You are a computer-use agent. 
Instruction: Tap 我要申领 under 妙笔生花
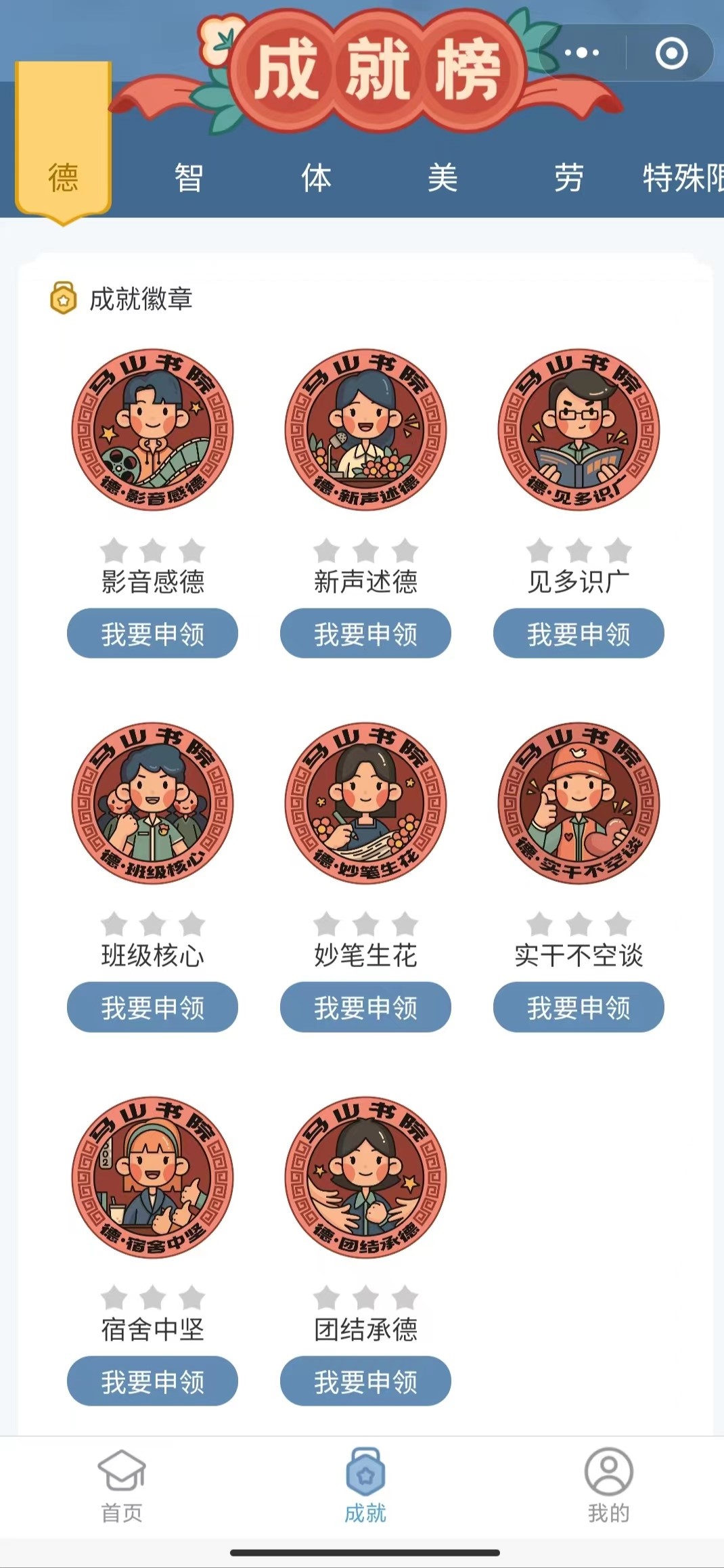coord(365,1007)
